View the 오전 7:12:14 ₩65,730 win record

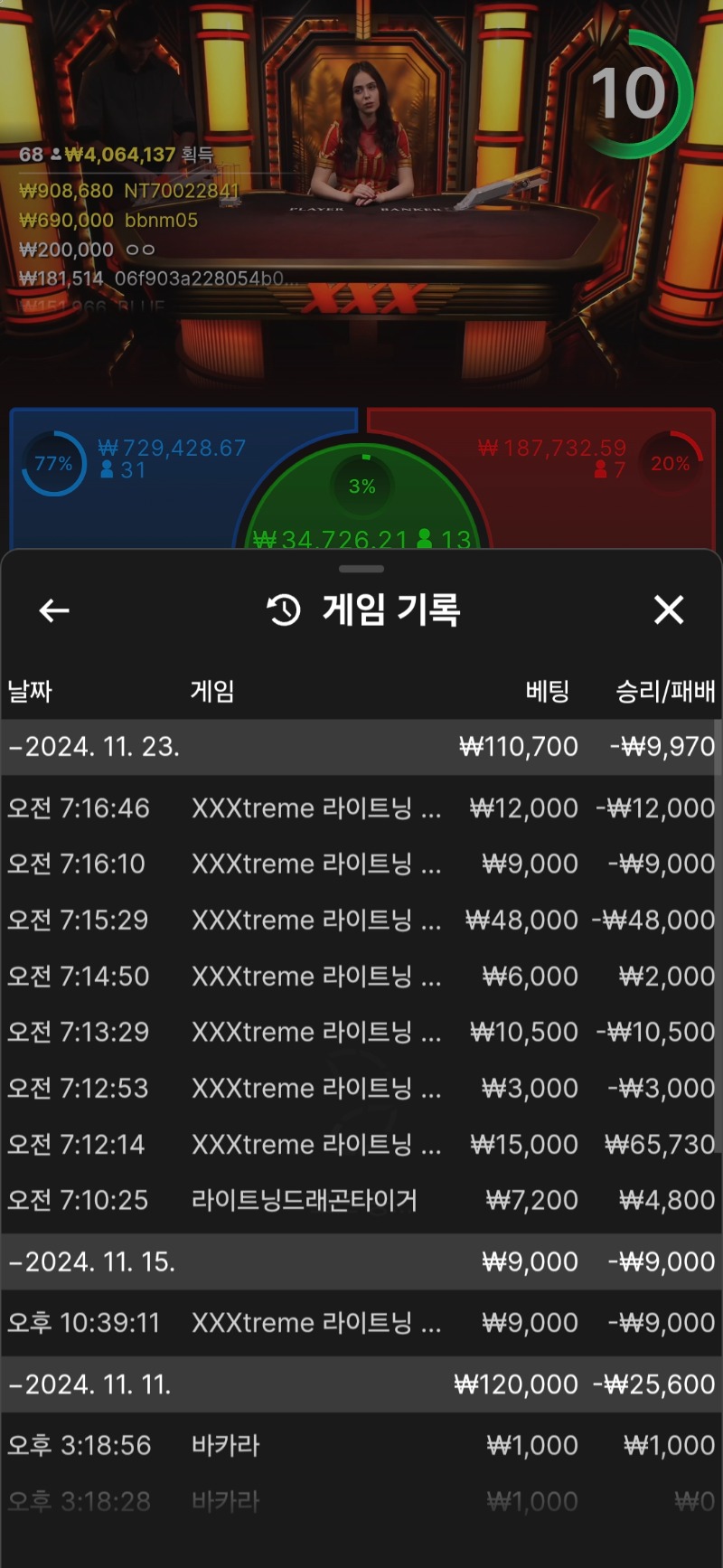(361, 1144)
